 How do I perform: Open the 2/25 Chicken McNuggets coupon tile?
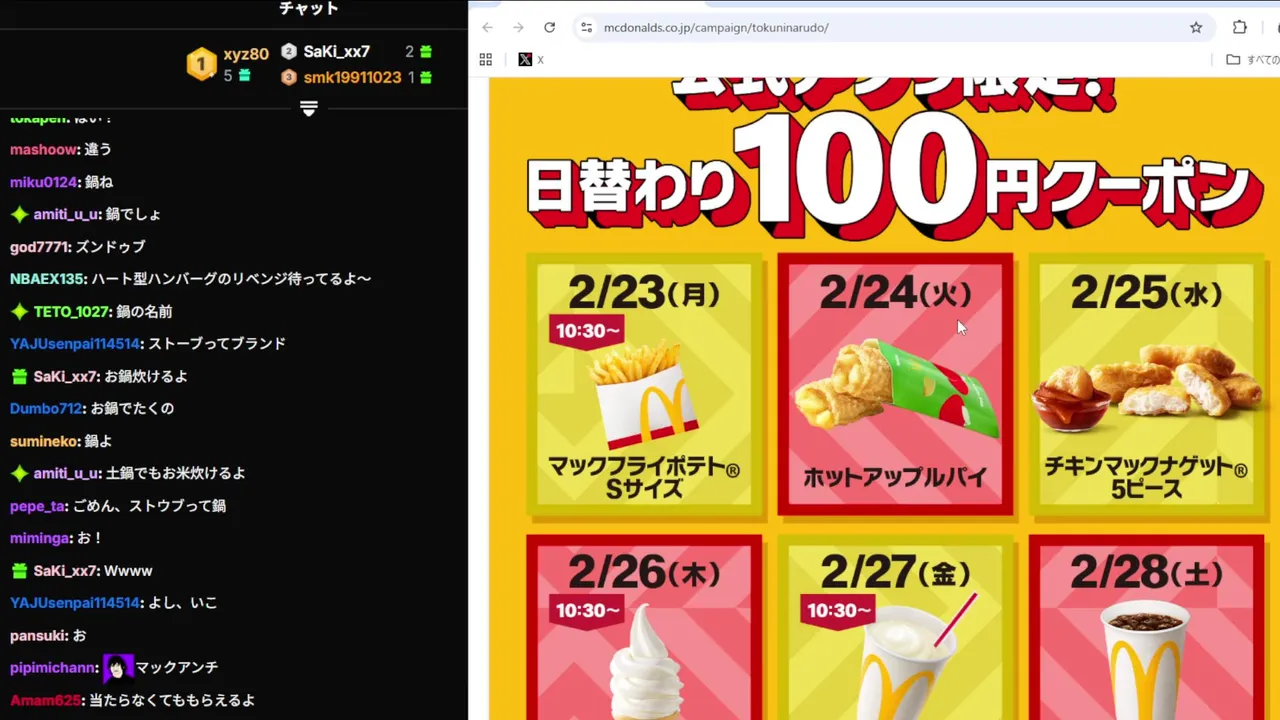[x=1146, y=385]
